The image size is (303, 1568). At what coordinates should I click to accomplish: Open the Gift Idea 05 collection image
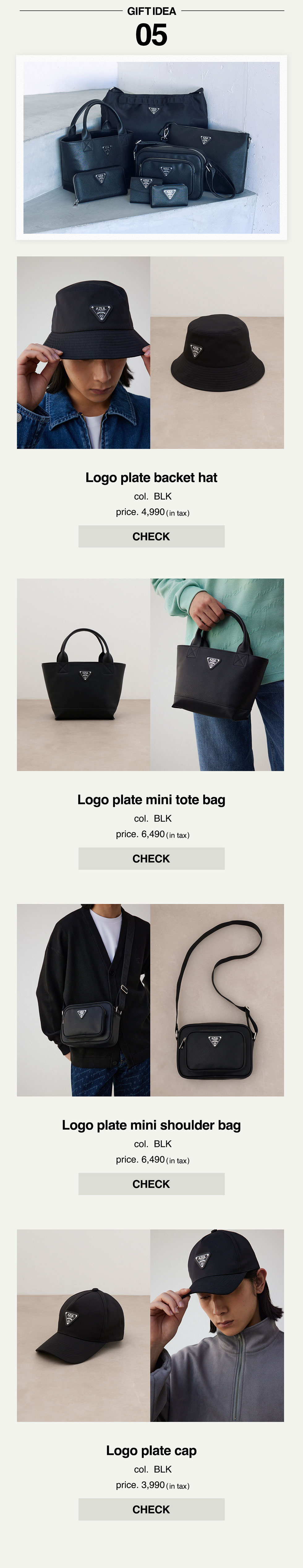[x=151, y=147]
